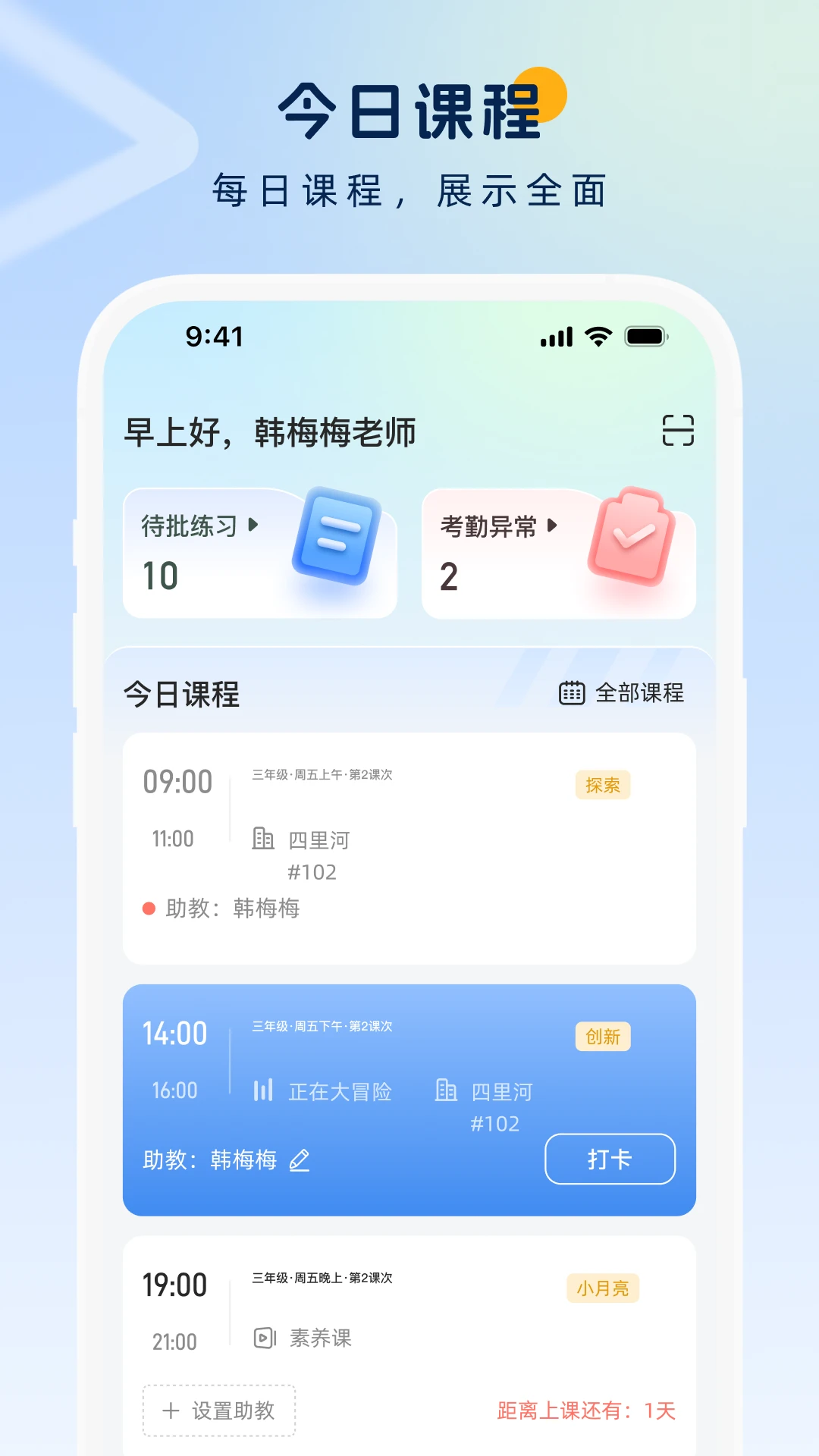This screenshot has height=1456, width=819.
Task: Tap the pencil edit icon beside 助教：韩梅梅
Action: [x=300, y=1160]
